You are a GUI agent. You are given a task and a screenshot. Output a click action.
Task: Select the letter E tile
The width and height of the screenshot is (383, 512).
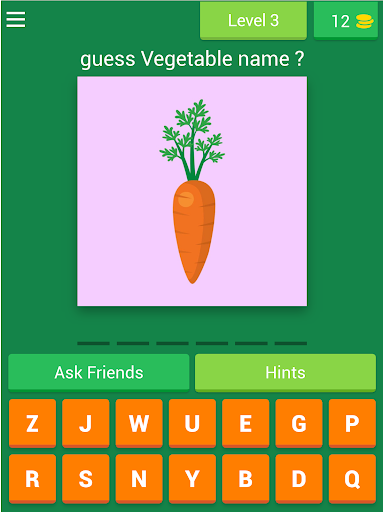(x=246, y=423)
